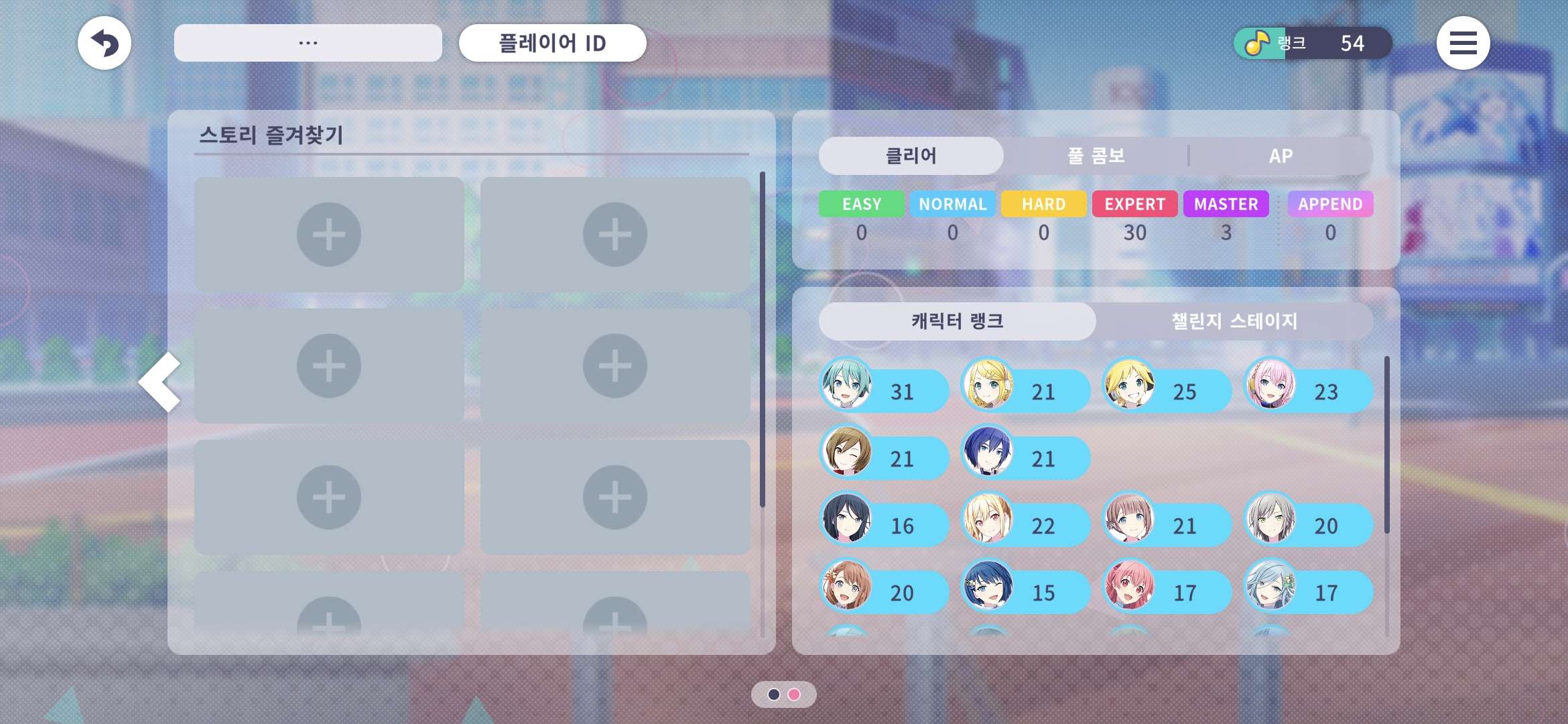The width and height of the screenshot is (1568, 724).
Task: Tap the page indicator dots
Action: pyautogui.click(x=783, y=695)
